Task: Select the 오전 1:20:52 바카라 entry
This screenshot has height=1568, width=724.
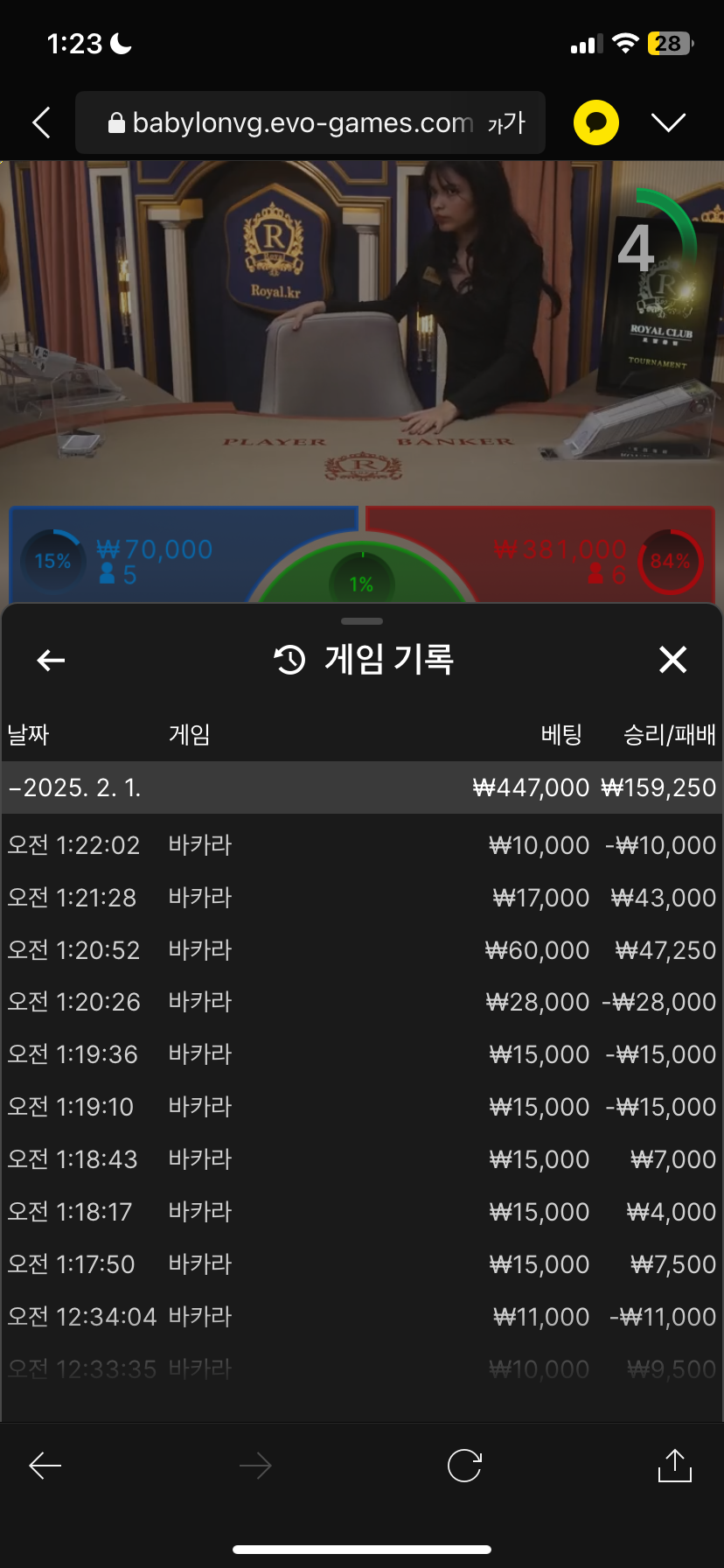Action: (362, 950)
